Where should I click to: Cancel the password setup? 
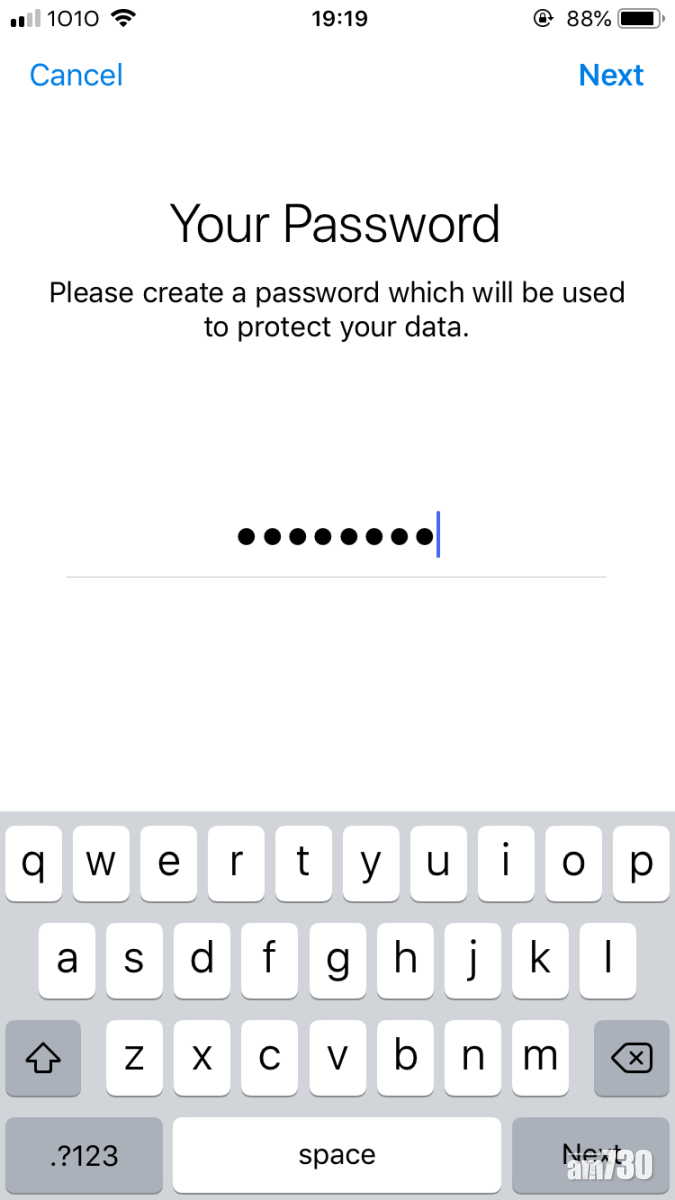pos(76,75)
